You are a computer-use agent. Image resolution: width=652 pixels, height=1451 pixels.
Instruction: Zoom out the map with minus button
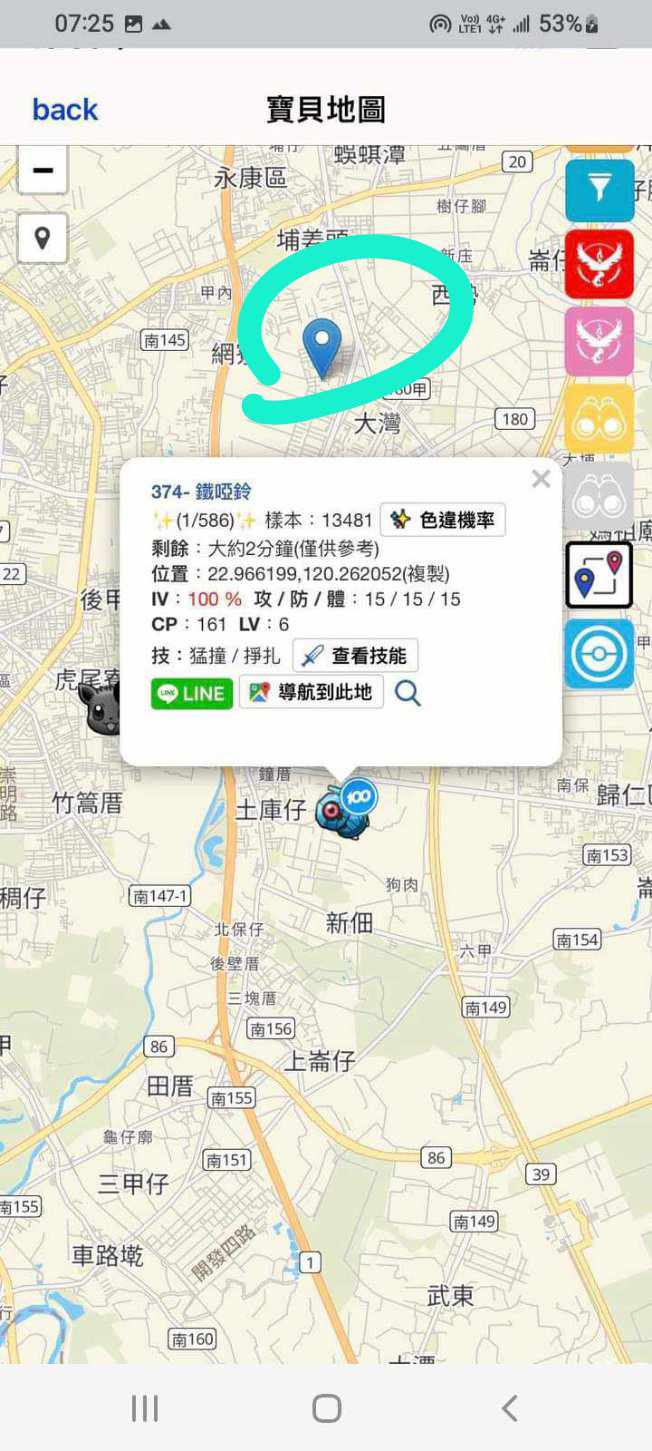42,170
